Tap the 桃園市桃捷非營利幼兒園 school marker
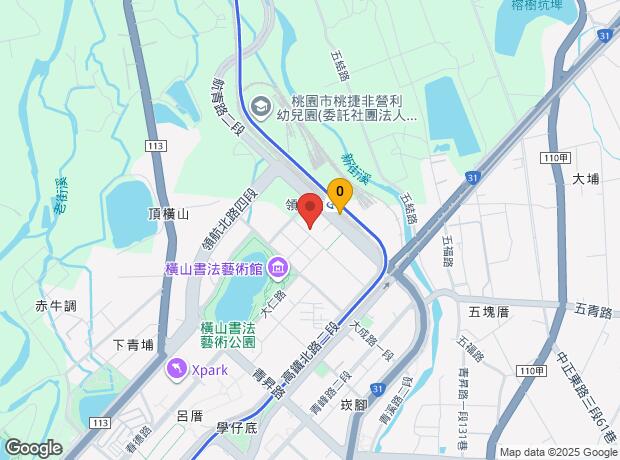The image size is (620, 460). pos(260,102)
